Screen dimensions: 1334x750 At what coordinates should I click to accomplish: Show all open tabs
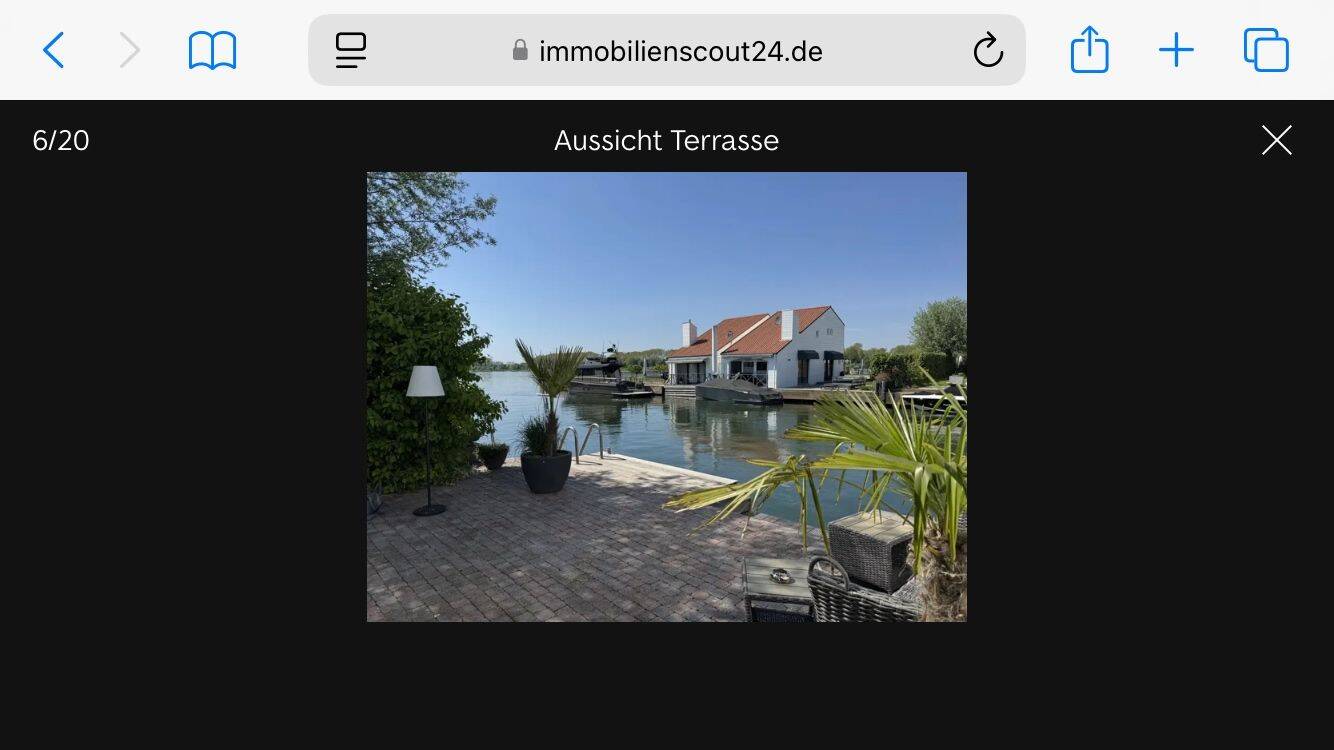tap(1265, 50)
